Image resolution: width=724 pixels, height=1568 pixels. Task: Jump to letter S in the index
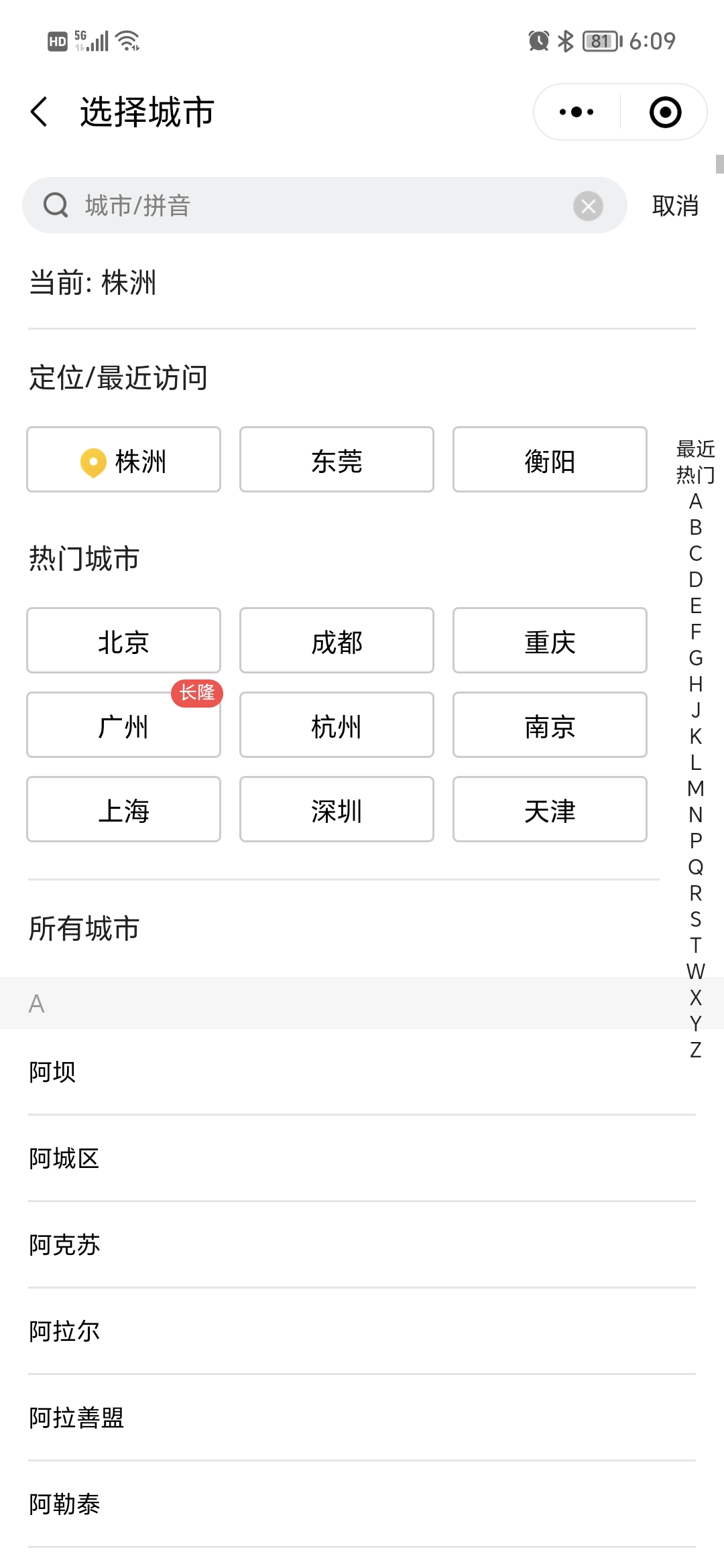(696, 919)
